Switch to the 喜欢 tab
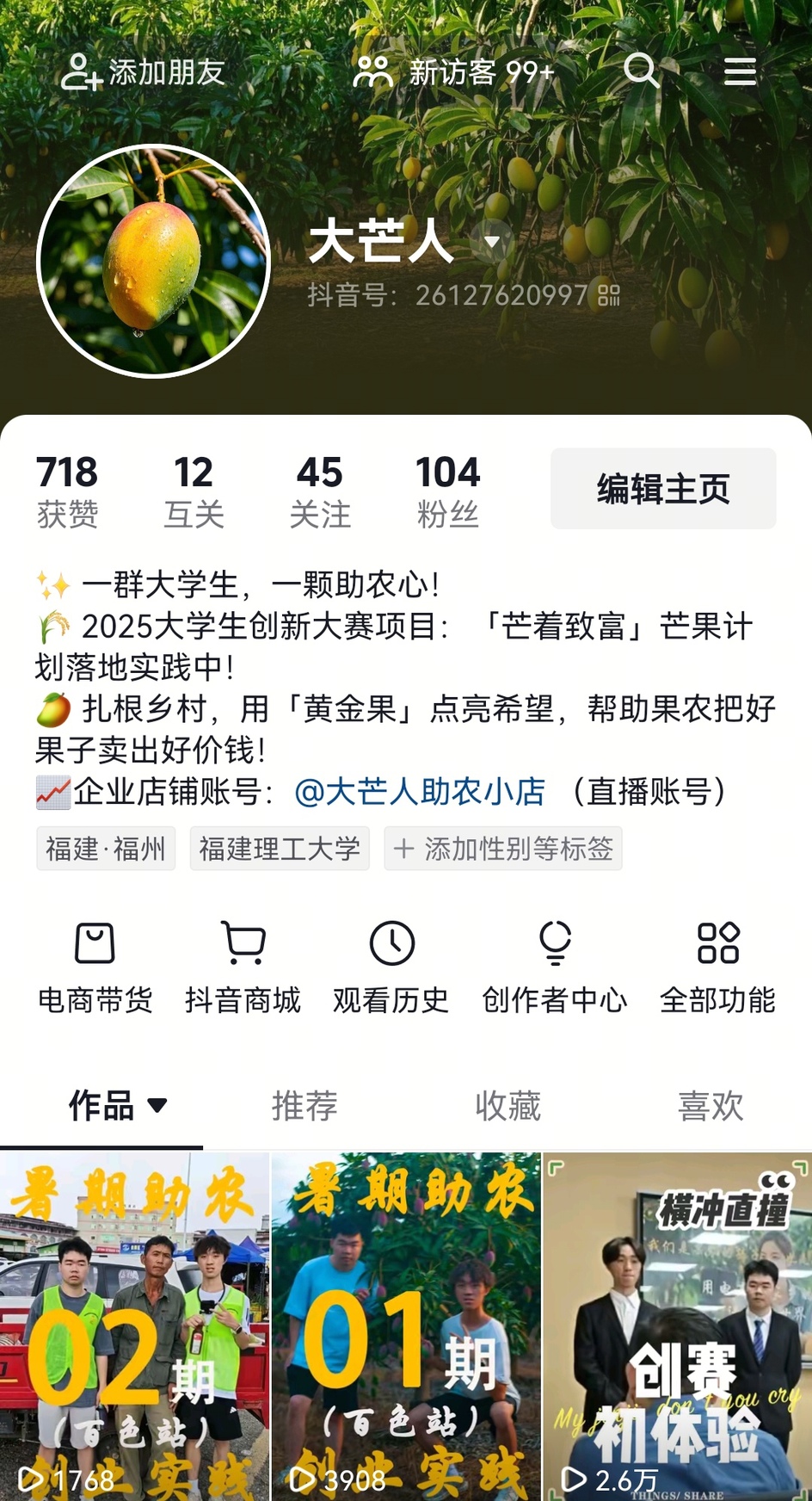The height and width of the screenshot is (1501, 812). click(710, 1106)
